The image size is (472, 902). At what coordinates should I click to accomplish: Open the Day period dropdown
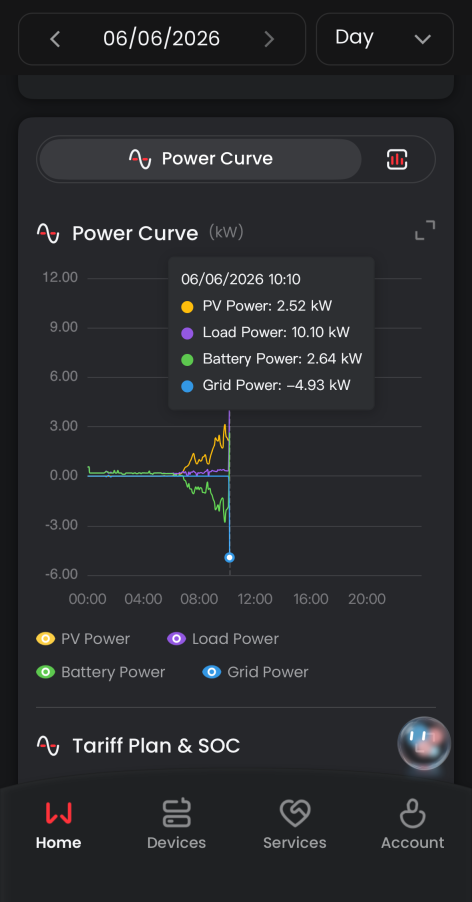click(x=385, y=39)
